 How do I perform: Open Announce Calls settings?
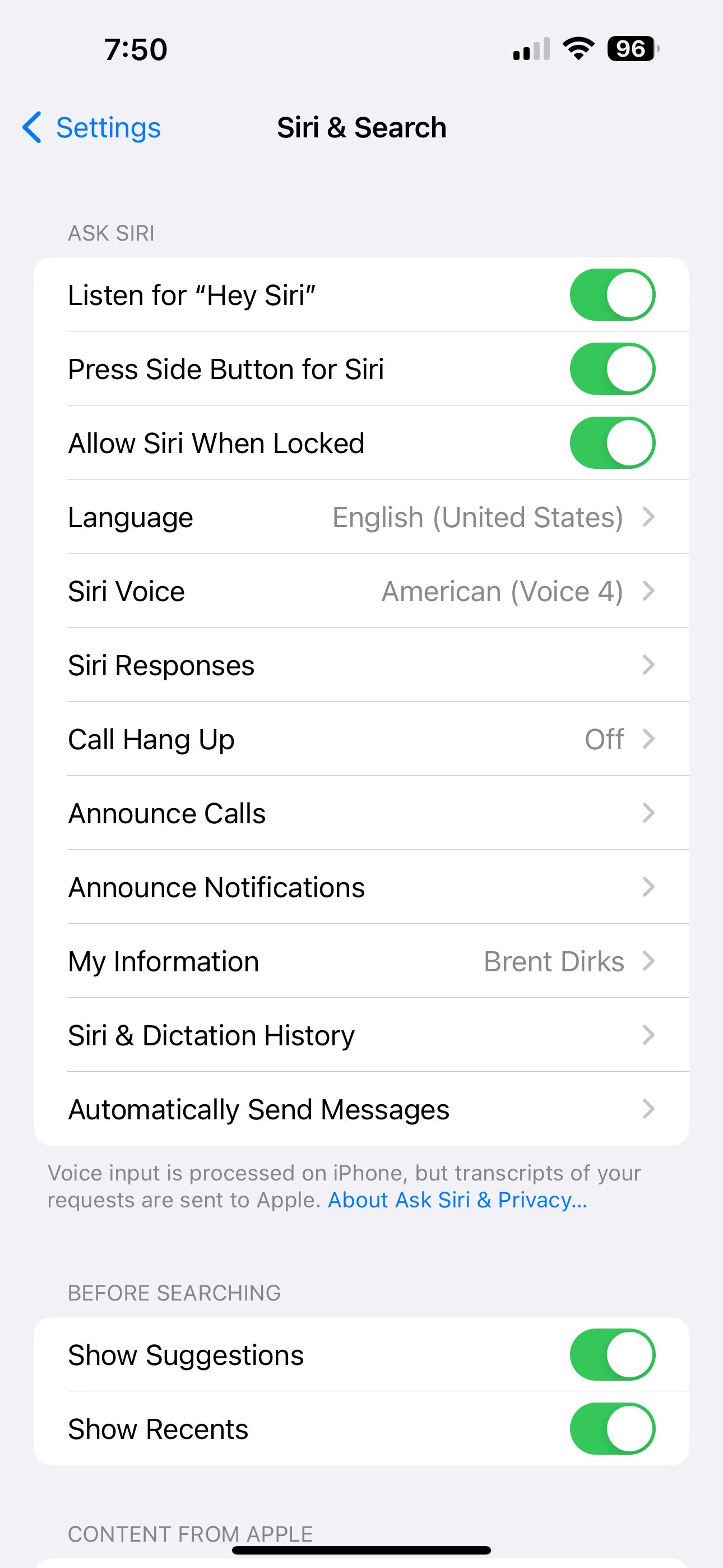(361, 813)
